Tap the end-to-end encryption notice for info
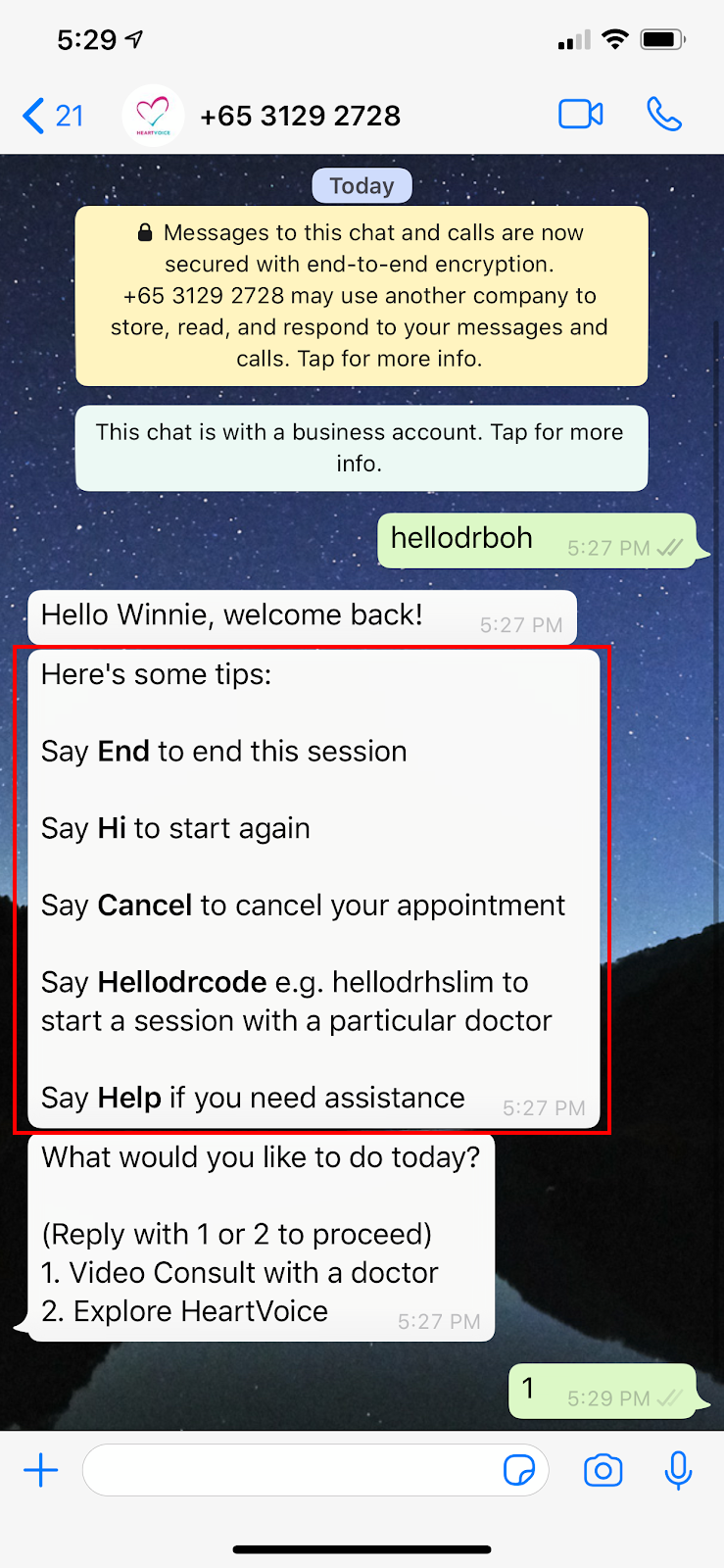Image resolution: width=724 pixels, height=1568 pixels. pos(362,296)
